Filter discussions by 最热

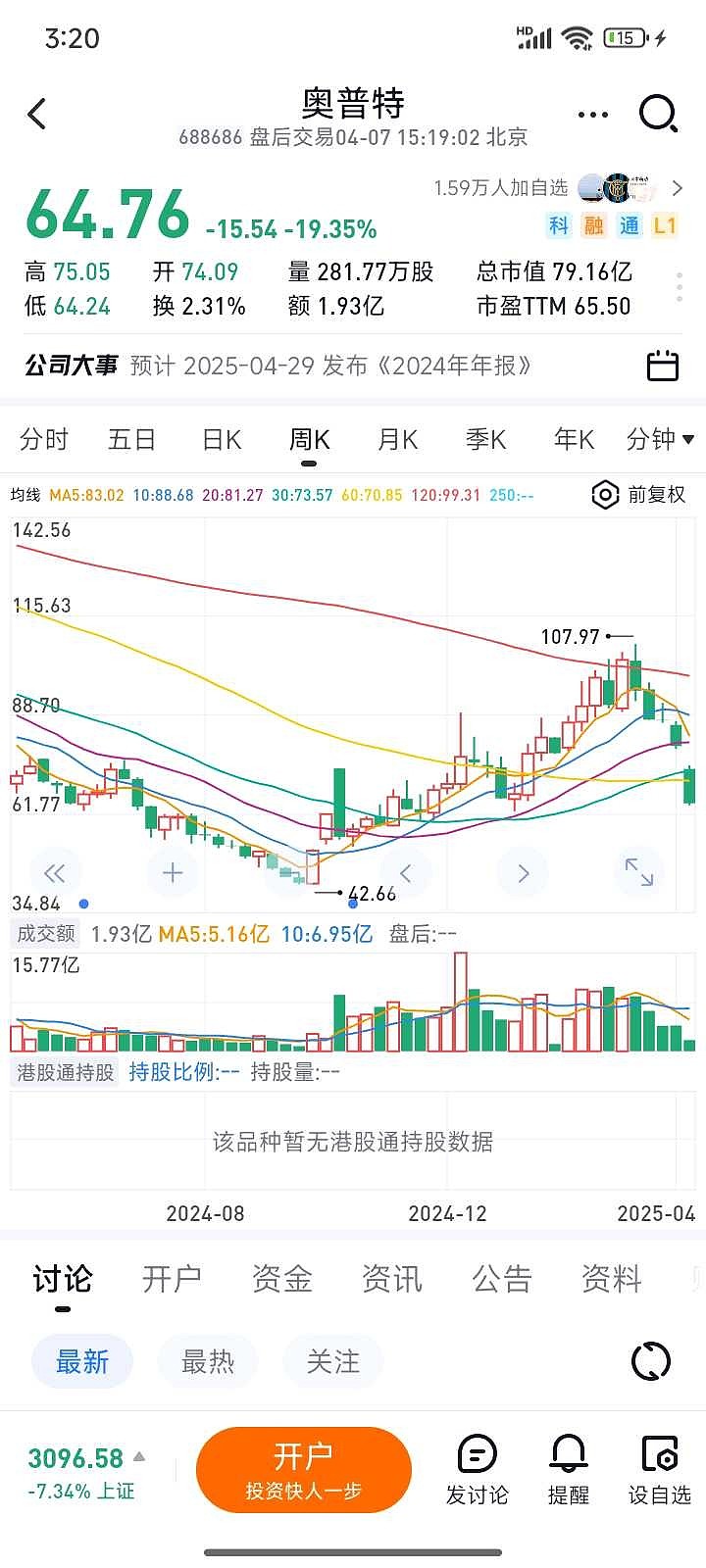208,1361
